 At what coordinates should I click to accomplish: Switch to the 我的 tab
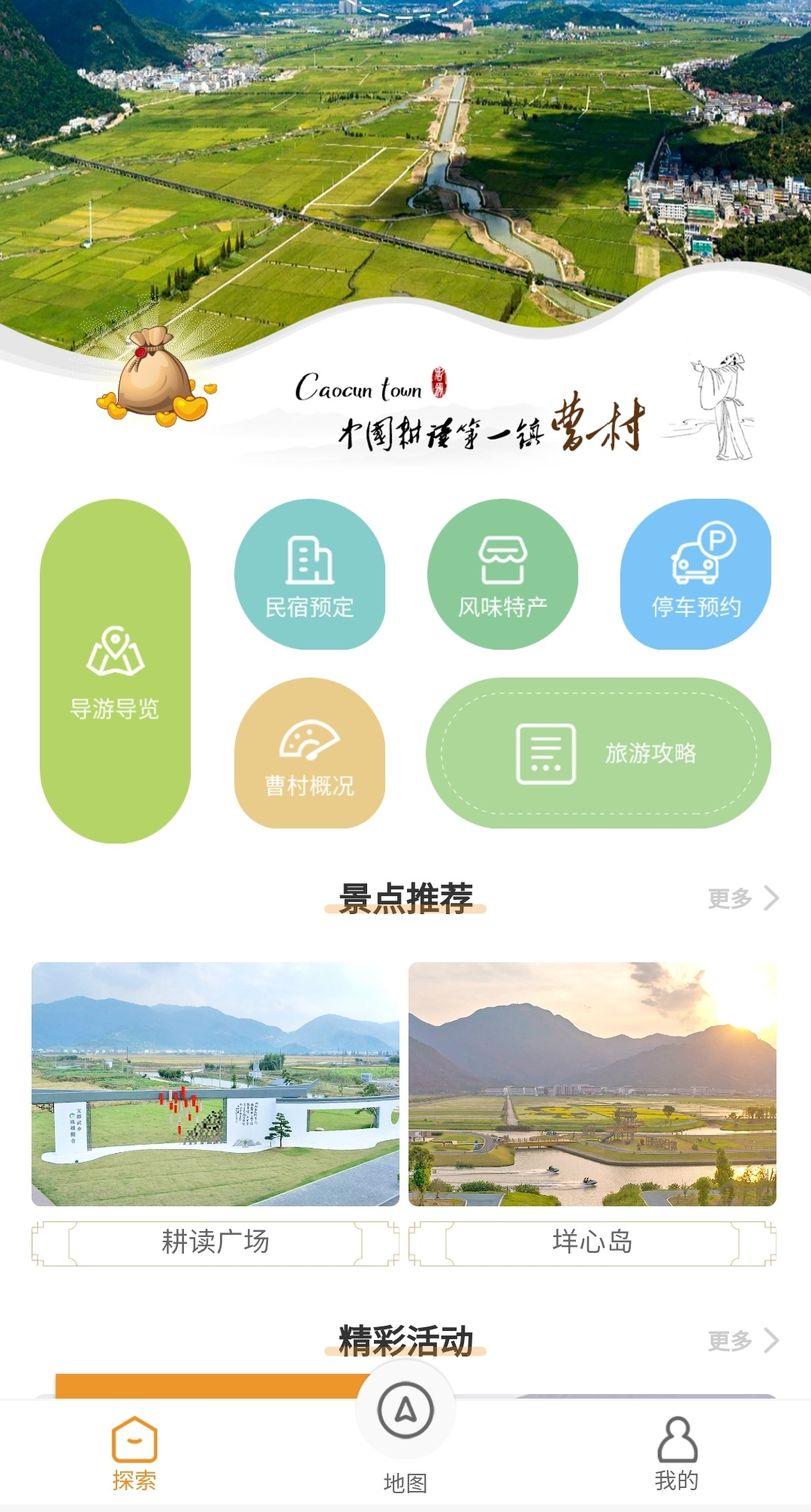(677, 1453)
